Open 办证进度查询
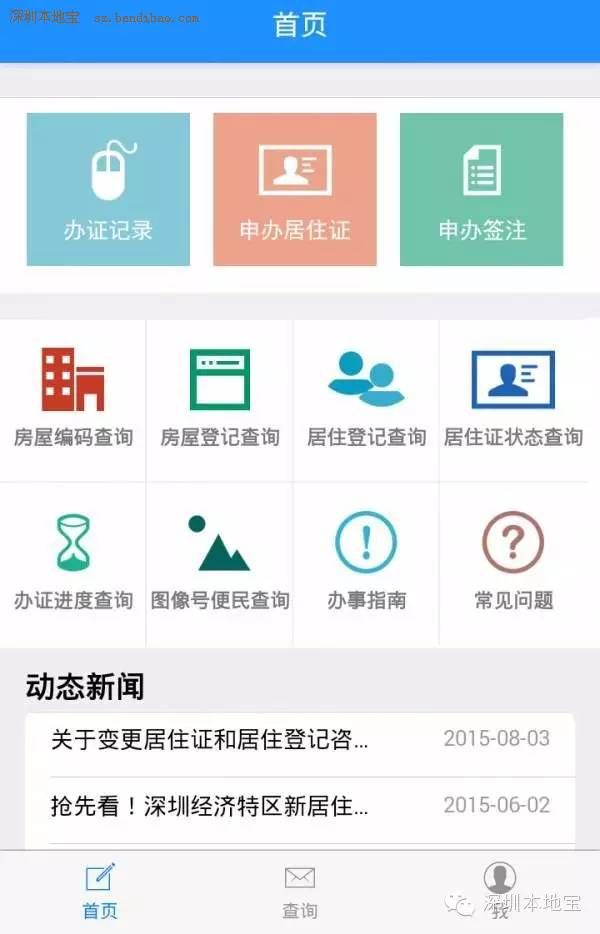 click(73, 563)
